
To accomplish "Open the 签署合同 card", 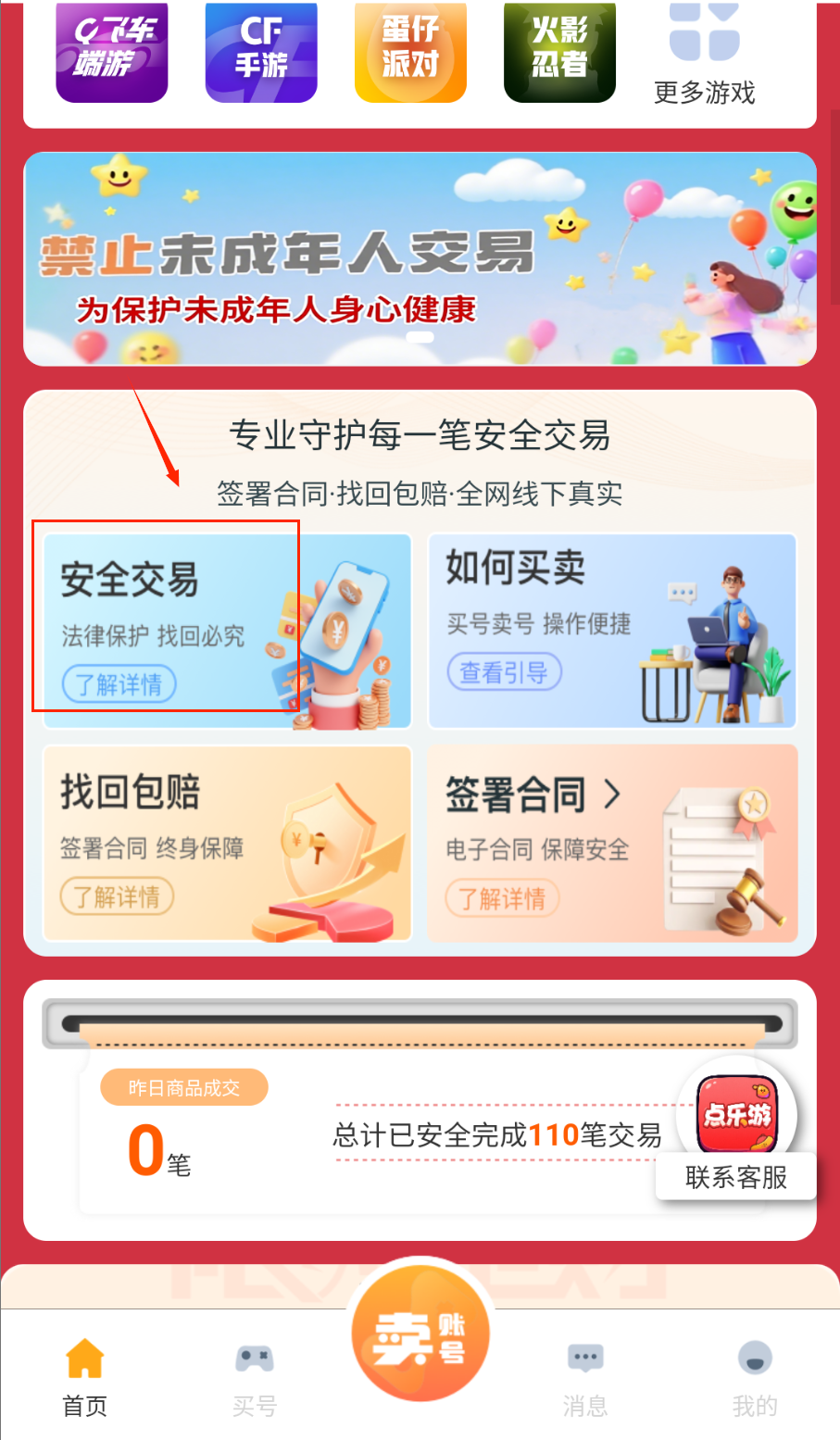I will click(x=611, y=843).
